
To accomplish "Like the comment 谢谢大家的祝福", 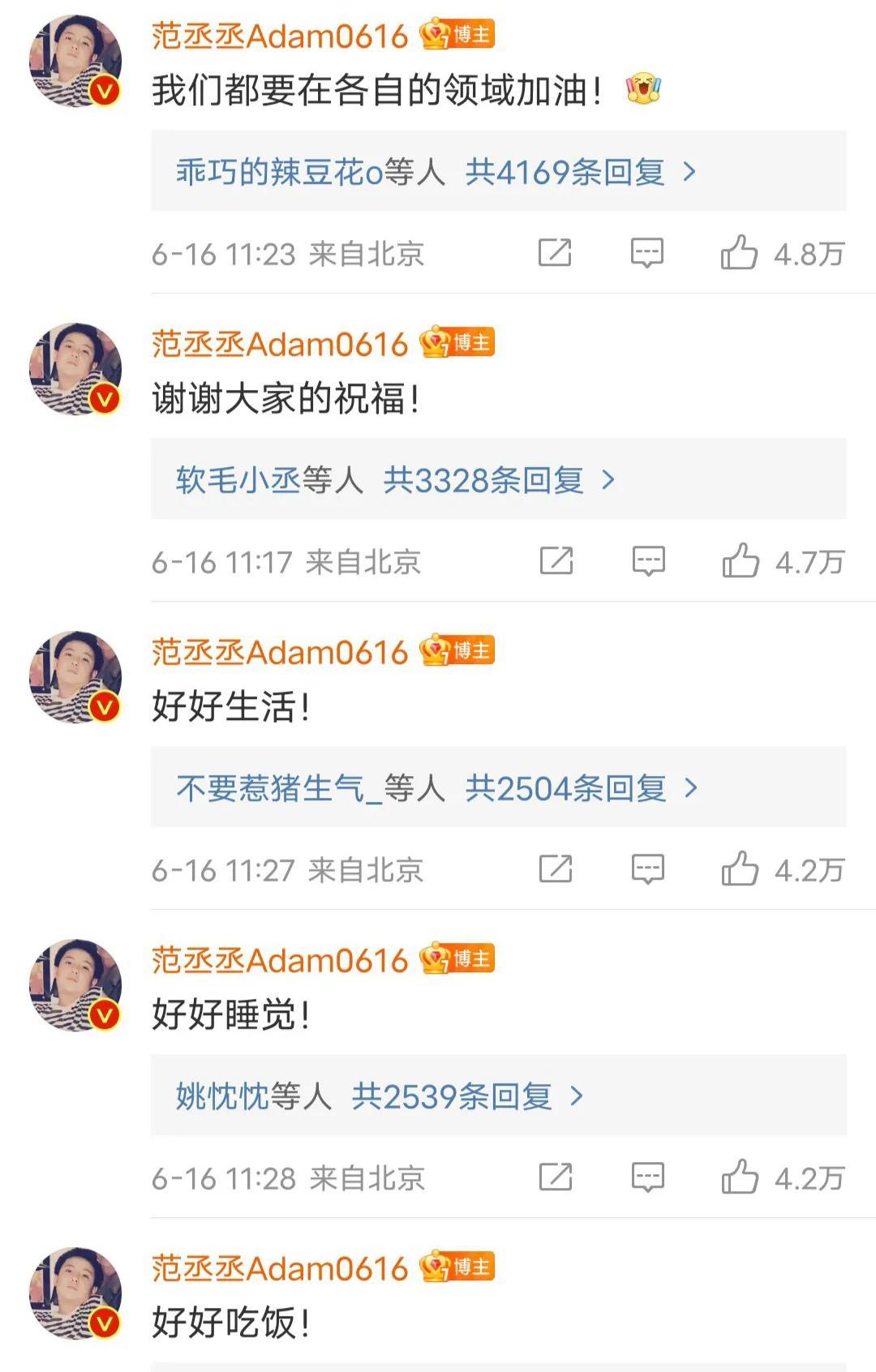I will point(741,561).
